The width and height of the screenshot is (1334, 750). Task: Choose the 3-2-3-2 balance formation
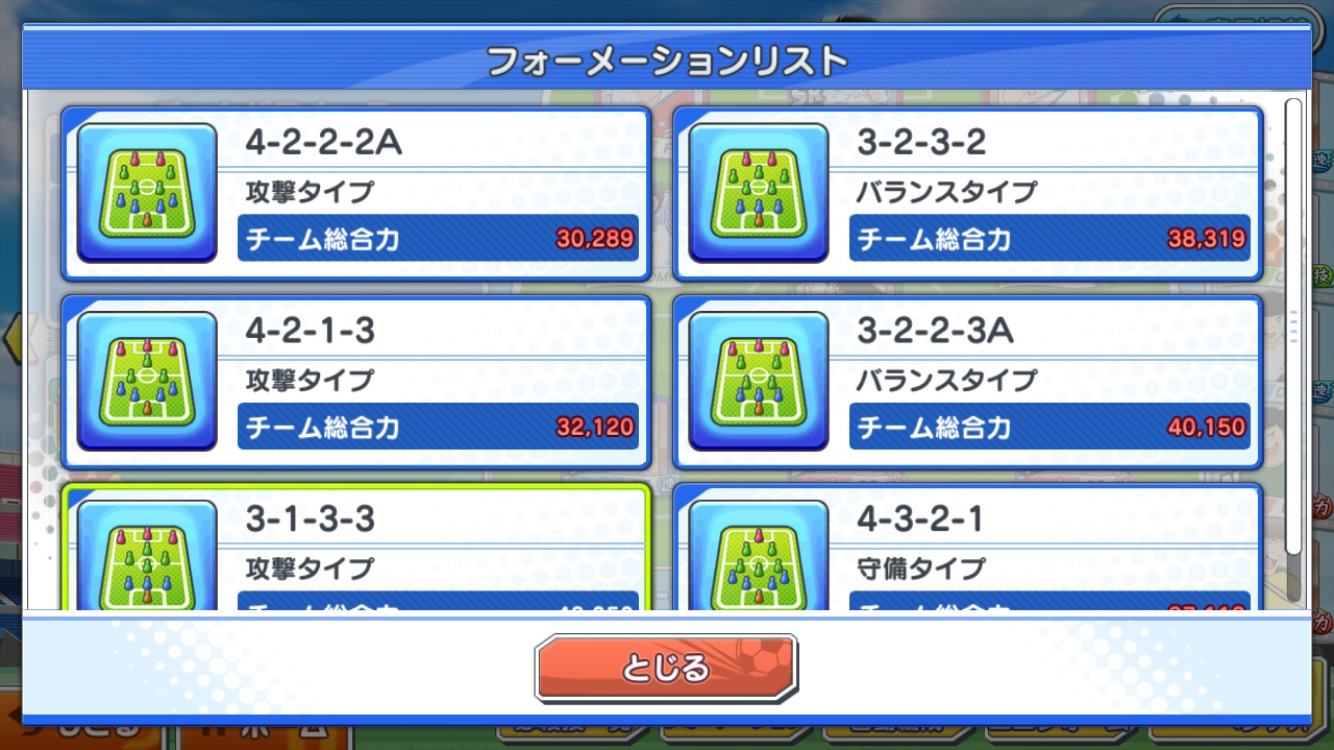[967, 194]
